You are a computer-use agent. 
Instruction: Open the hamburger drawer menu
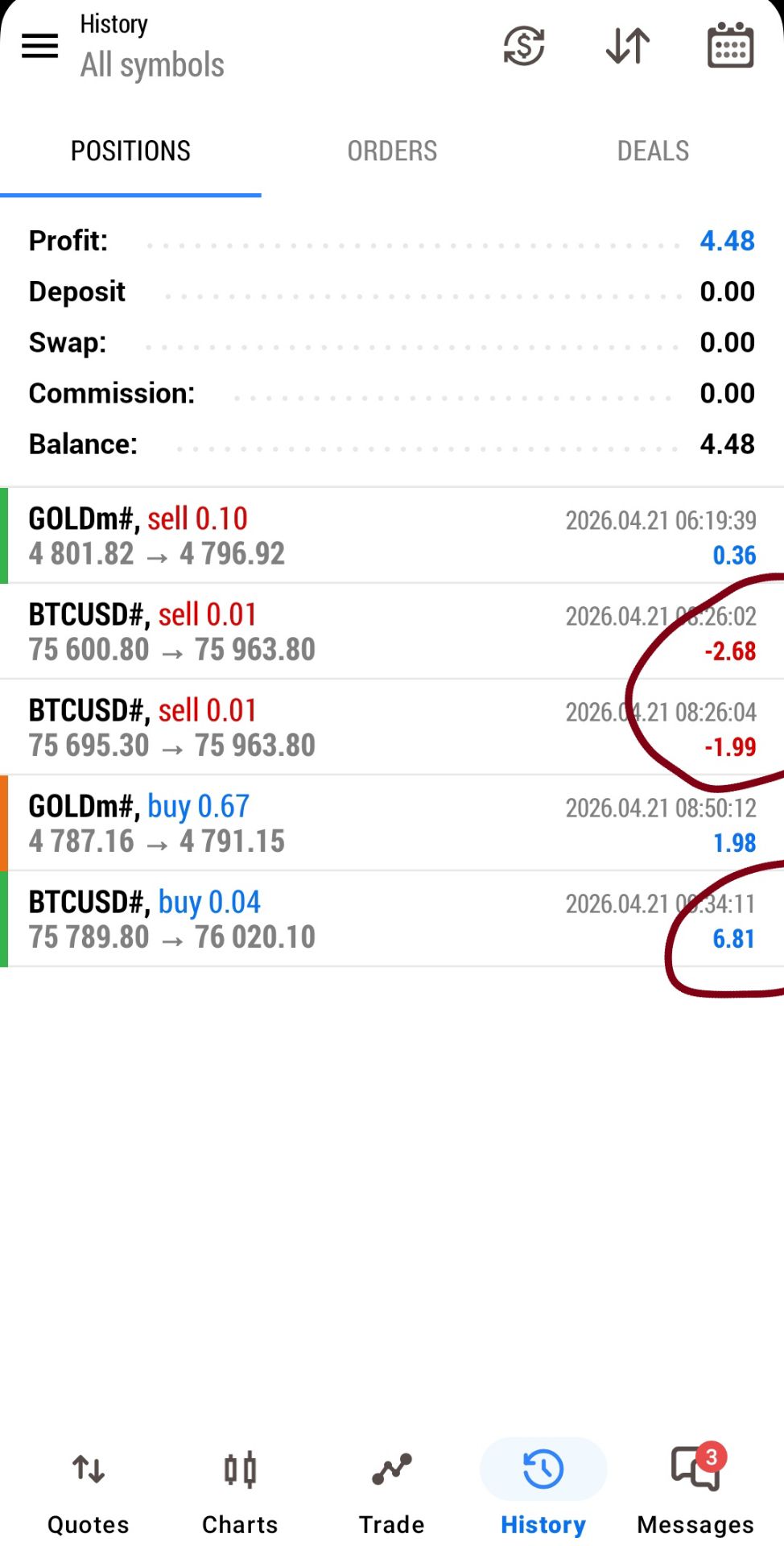tap(39, 46)
